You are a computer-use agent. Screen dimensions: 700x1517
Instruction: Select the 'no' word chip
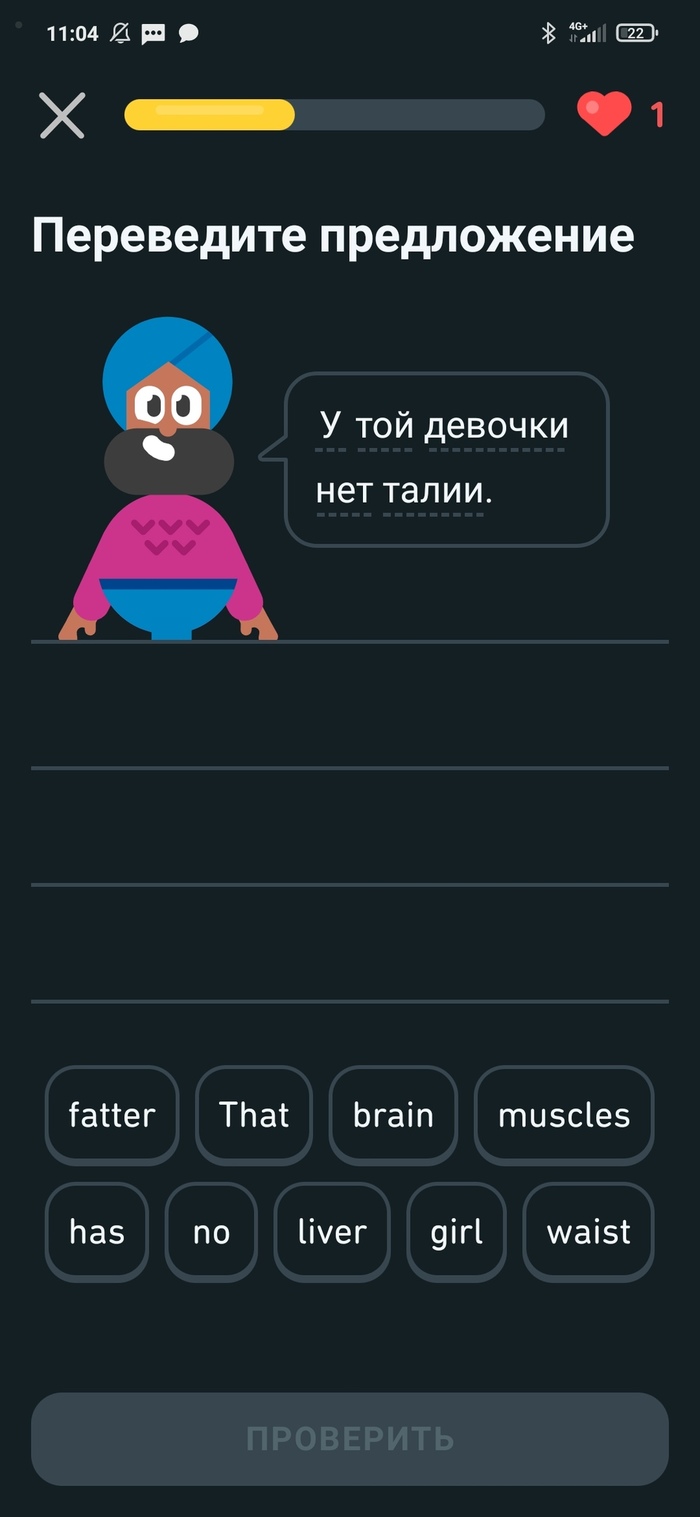[211, 1232]
